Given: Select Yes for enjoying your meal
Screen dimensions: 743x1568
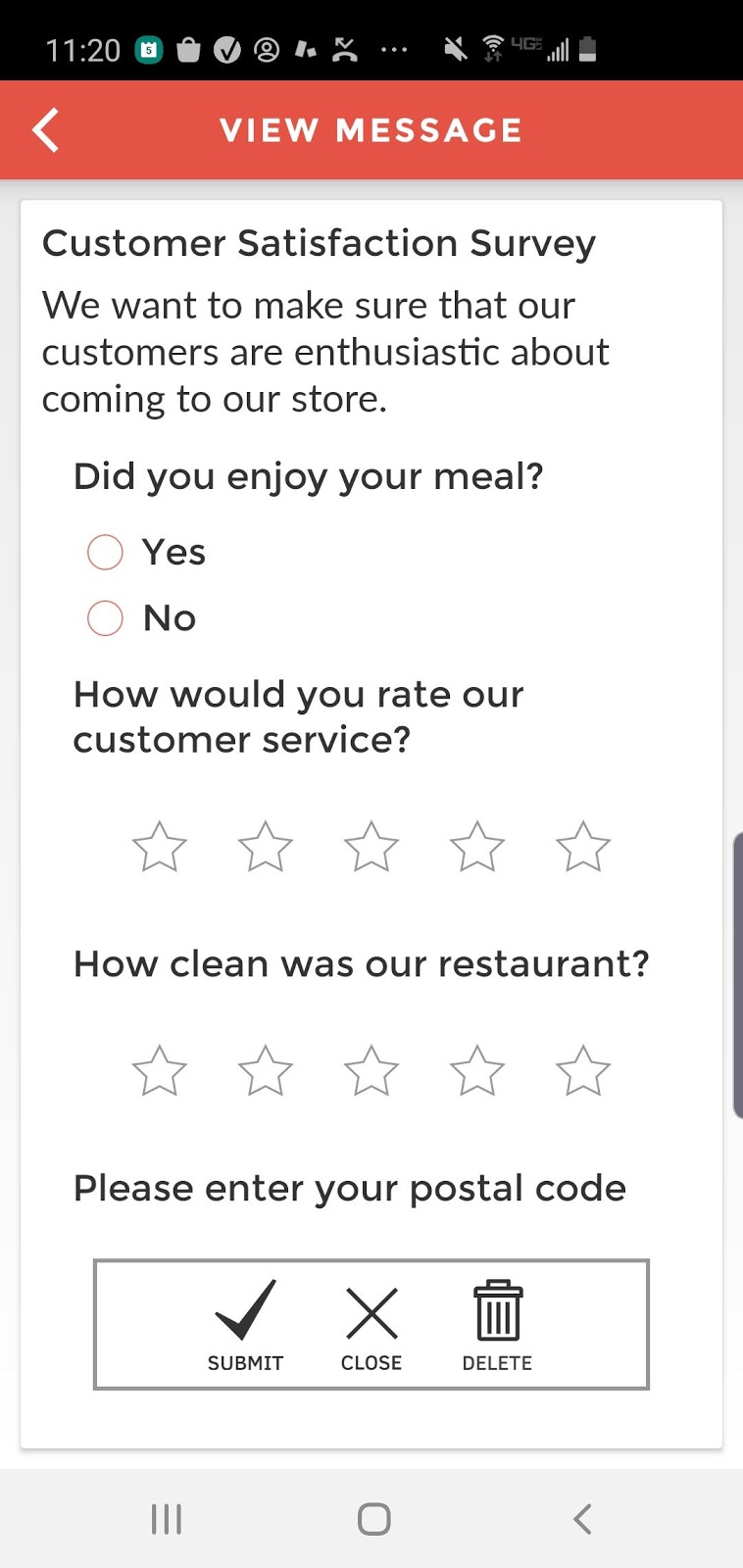Looking at the screenshot, I should [105, 552].
